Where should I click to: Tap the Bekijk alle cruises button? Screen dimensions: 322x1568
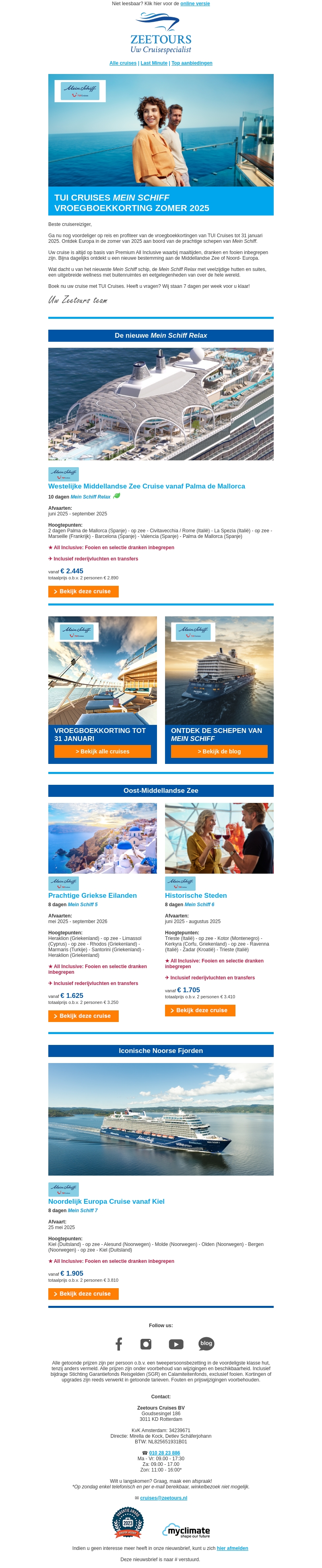tap(102, 751)
